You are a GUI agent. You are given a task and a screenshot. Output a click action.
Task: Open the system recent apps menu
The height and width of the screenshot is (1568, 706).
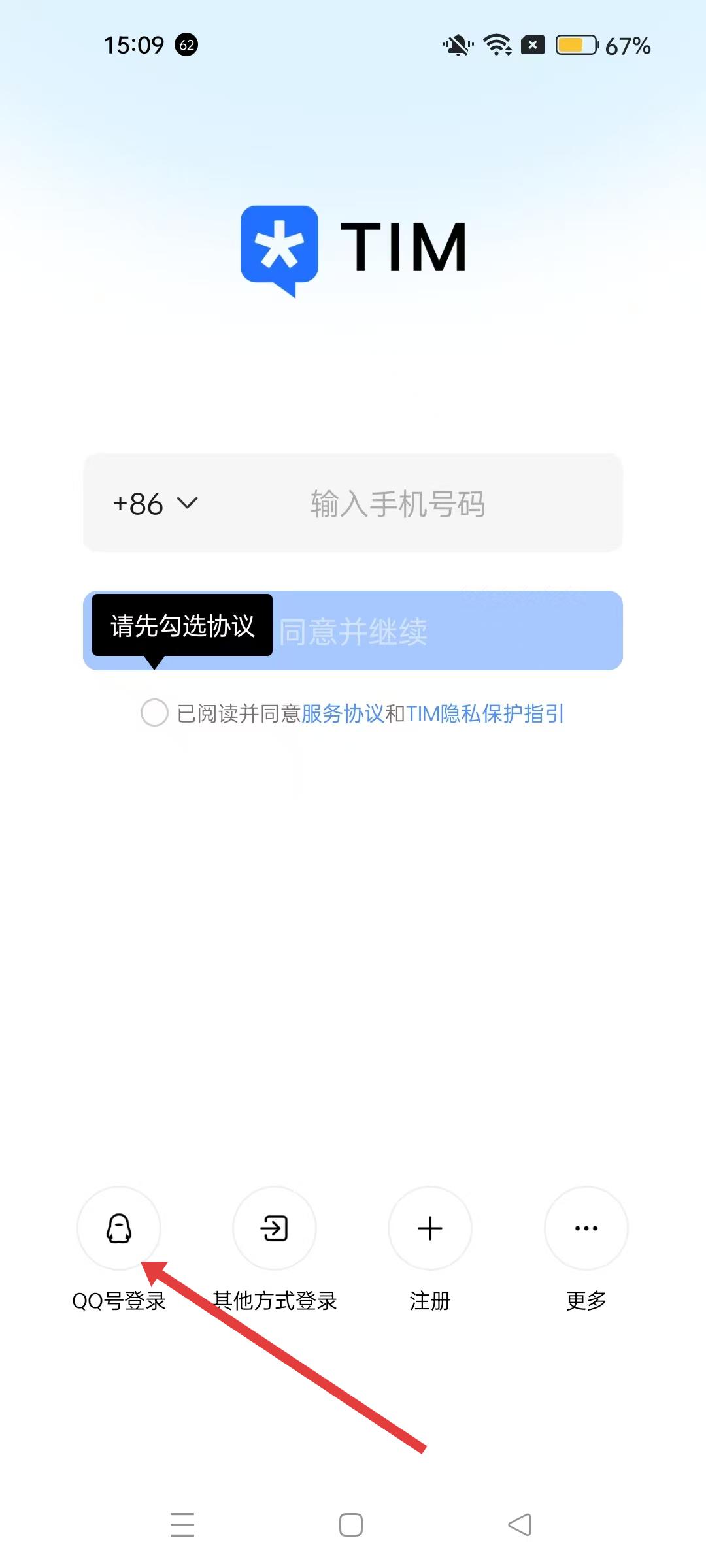pyautogui.click(x=182, y=1525)
